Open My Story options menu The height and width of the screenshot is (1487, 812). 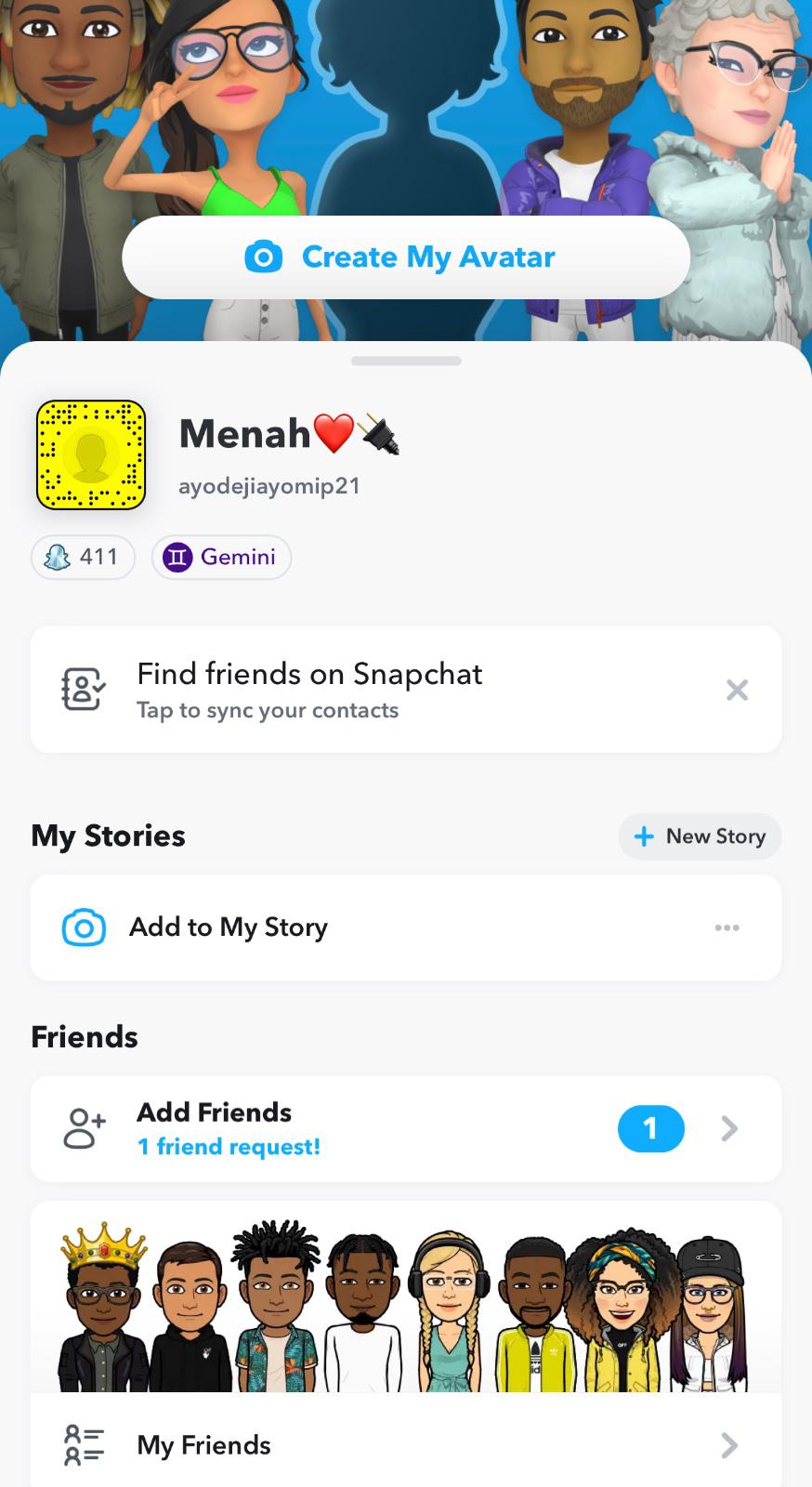tap(727, 928)
